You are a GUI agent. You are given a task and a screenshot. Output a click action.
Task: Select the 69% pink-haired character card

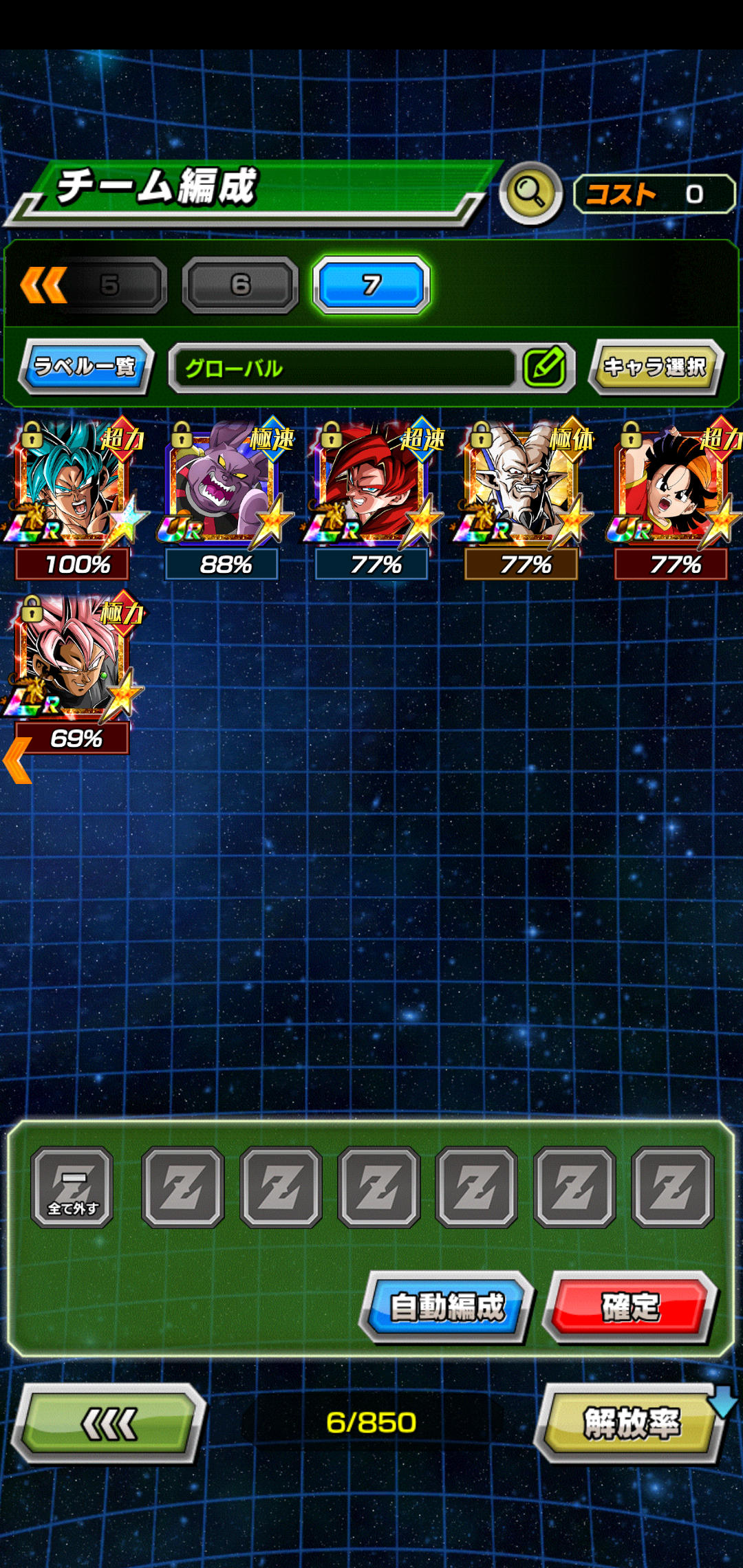click(73, 673)
